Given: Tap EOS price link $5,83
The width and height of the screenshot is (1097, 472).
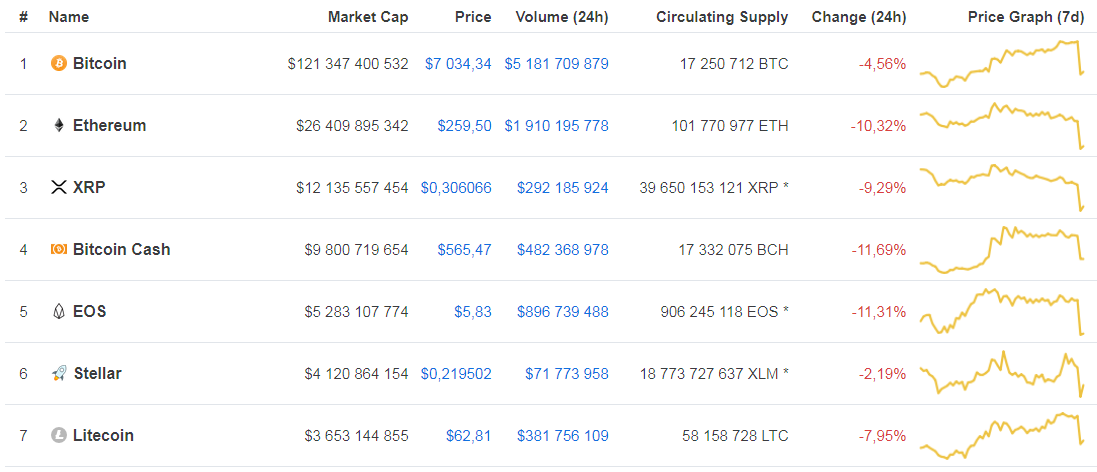Looking at the screenshot, I should pyautogui.click(x=473, y=311).
